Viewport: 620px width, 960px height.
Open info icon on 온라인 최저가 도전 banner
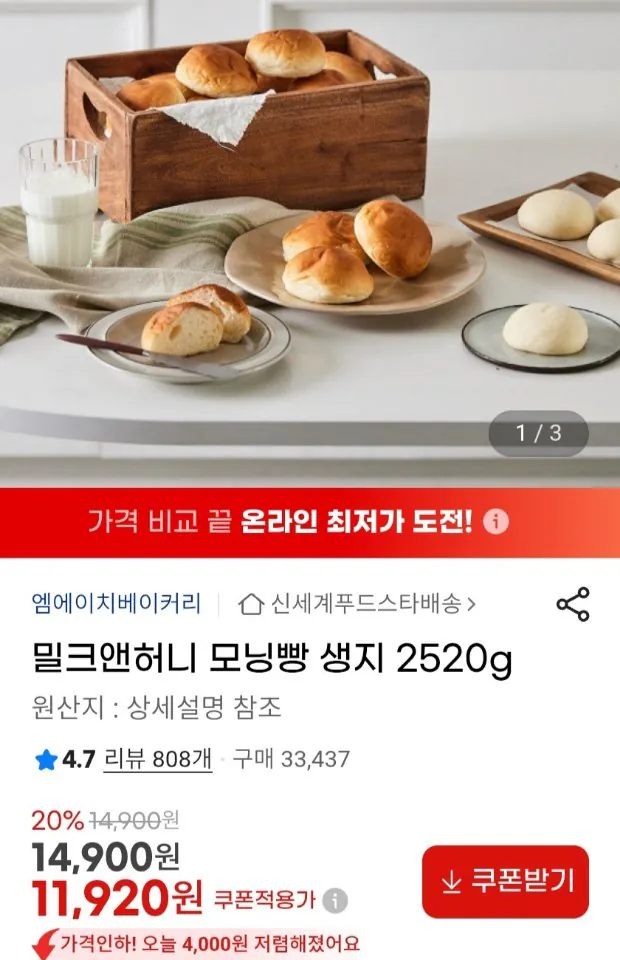[497, 522]
